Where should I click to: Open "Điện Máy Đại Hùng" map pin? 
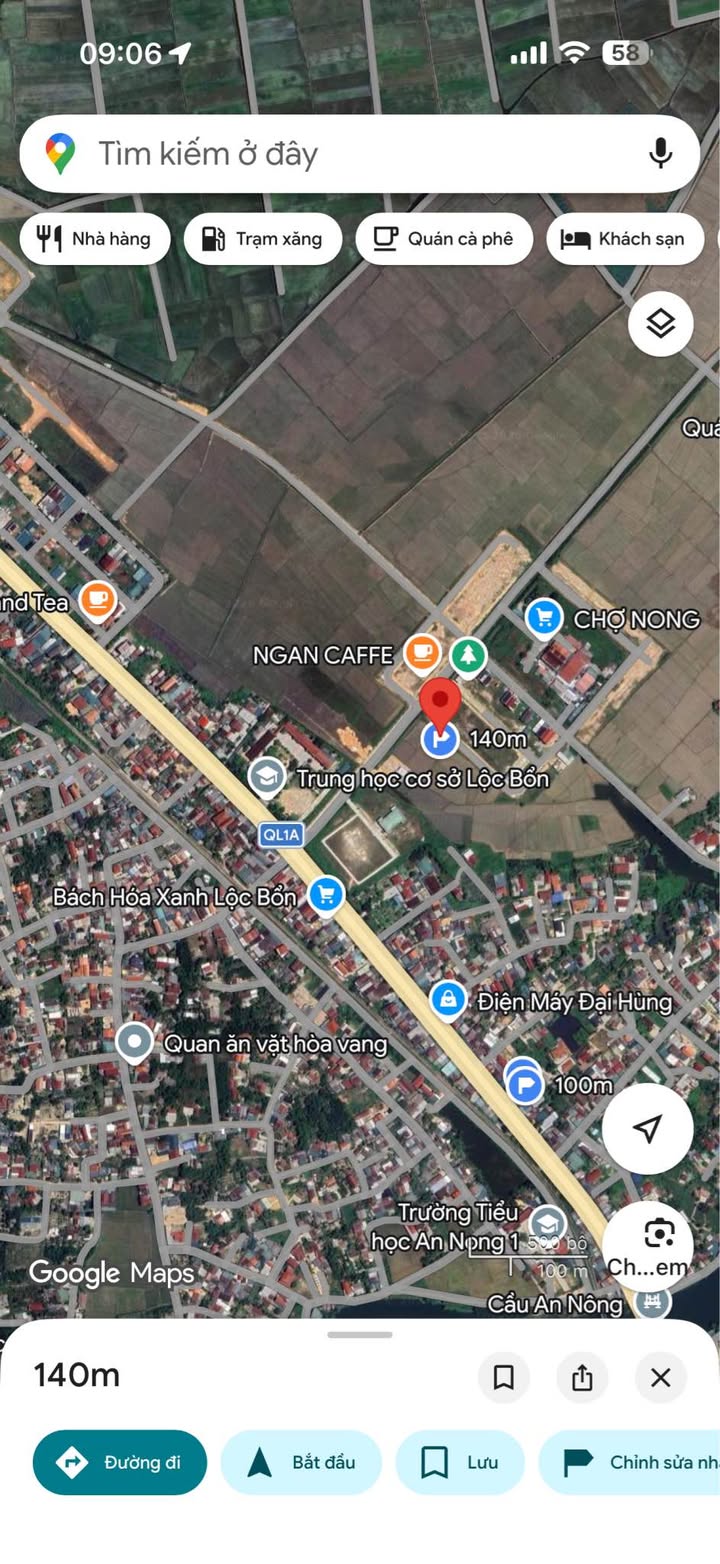pos(448,999)
